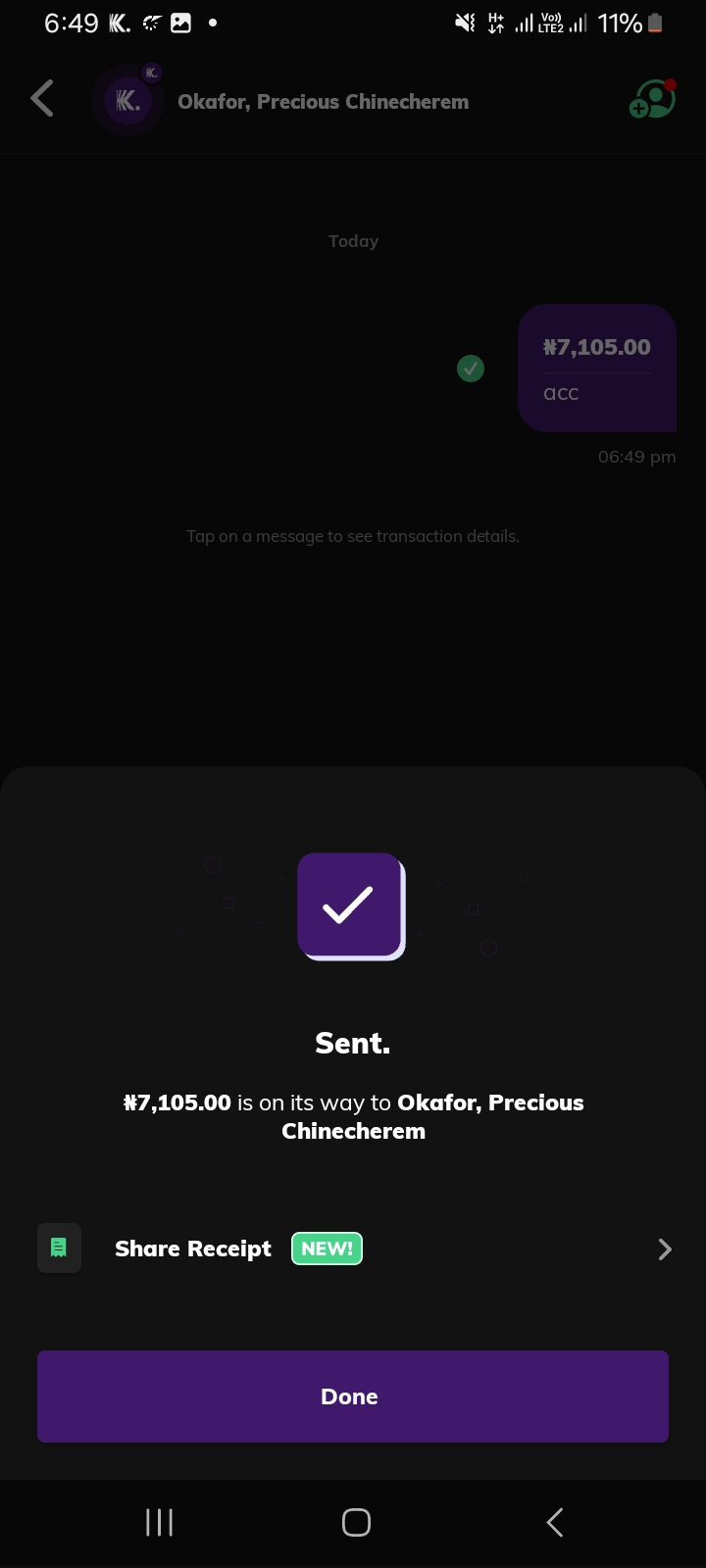Image resolution: width=706 pixels, height=1568 pixels.
Task: Open the recent apps view
Action: pyautogui.click(x=159, y=1522)
